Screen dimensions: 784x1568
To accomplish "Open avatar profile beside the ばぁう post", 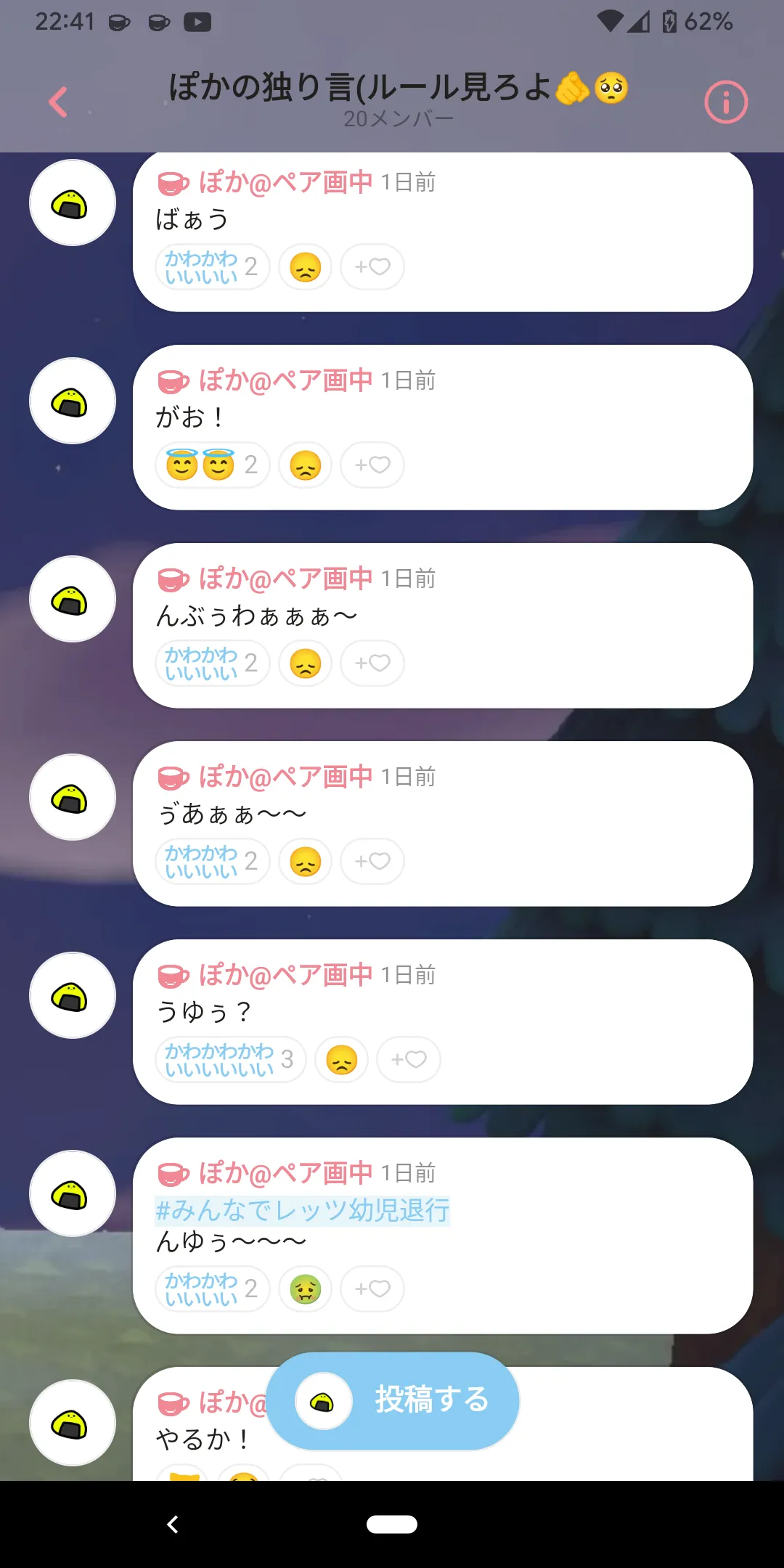I will coord(73,203).
